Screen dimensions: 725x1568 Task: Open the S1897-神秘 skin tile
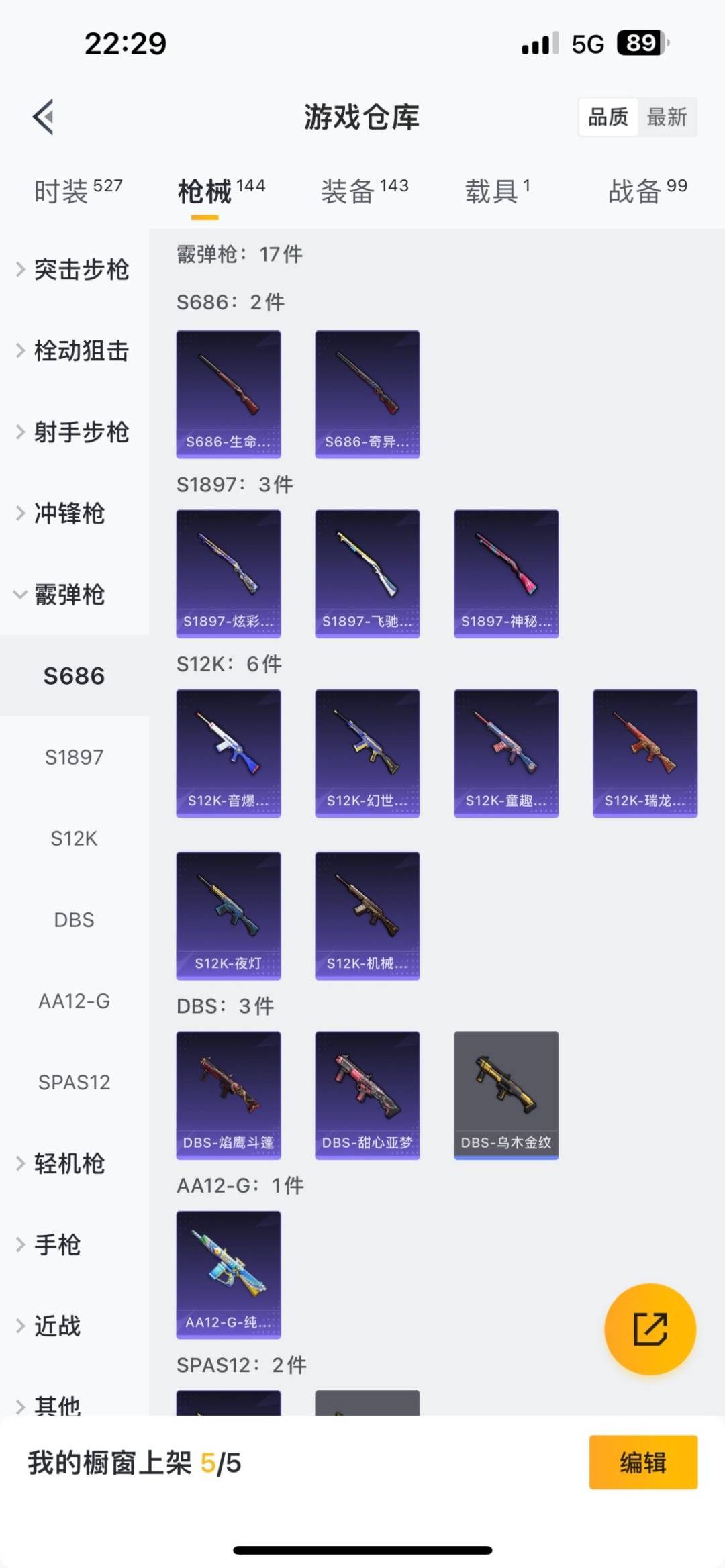506,573
